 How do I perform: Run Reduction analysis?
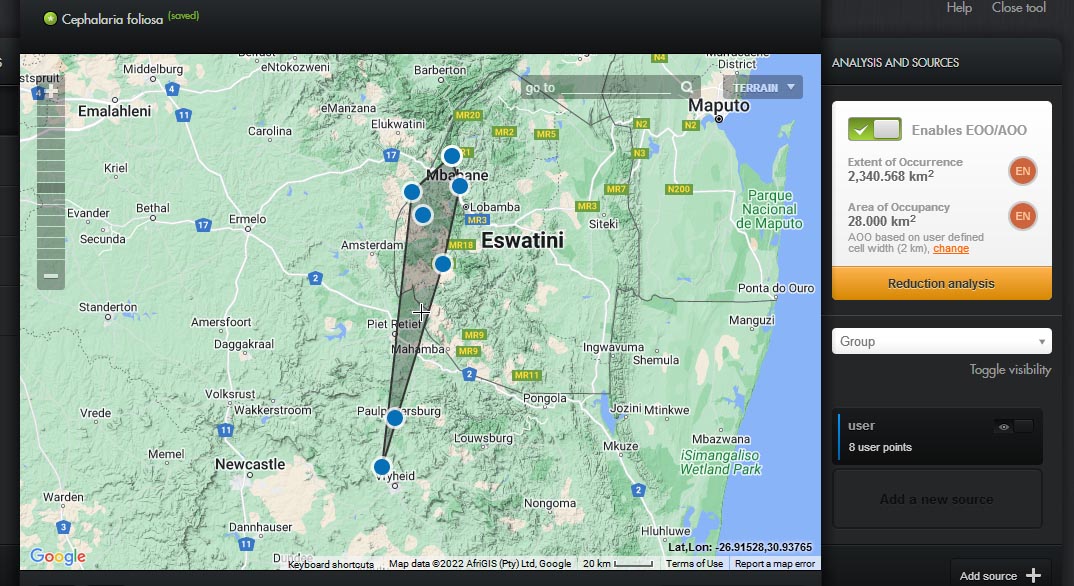[x=941, y=283]
